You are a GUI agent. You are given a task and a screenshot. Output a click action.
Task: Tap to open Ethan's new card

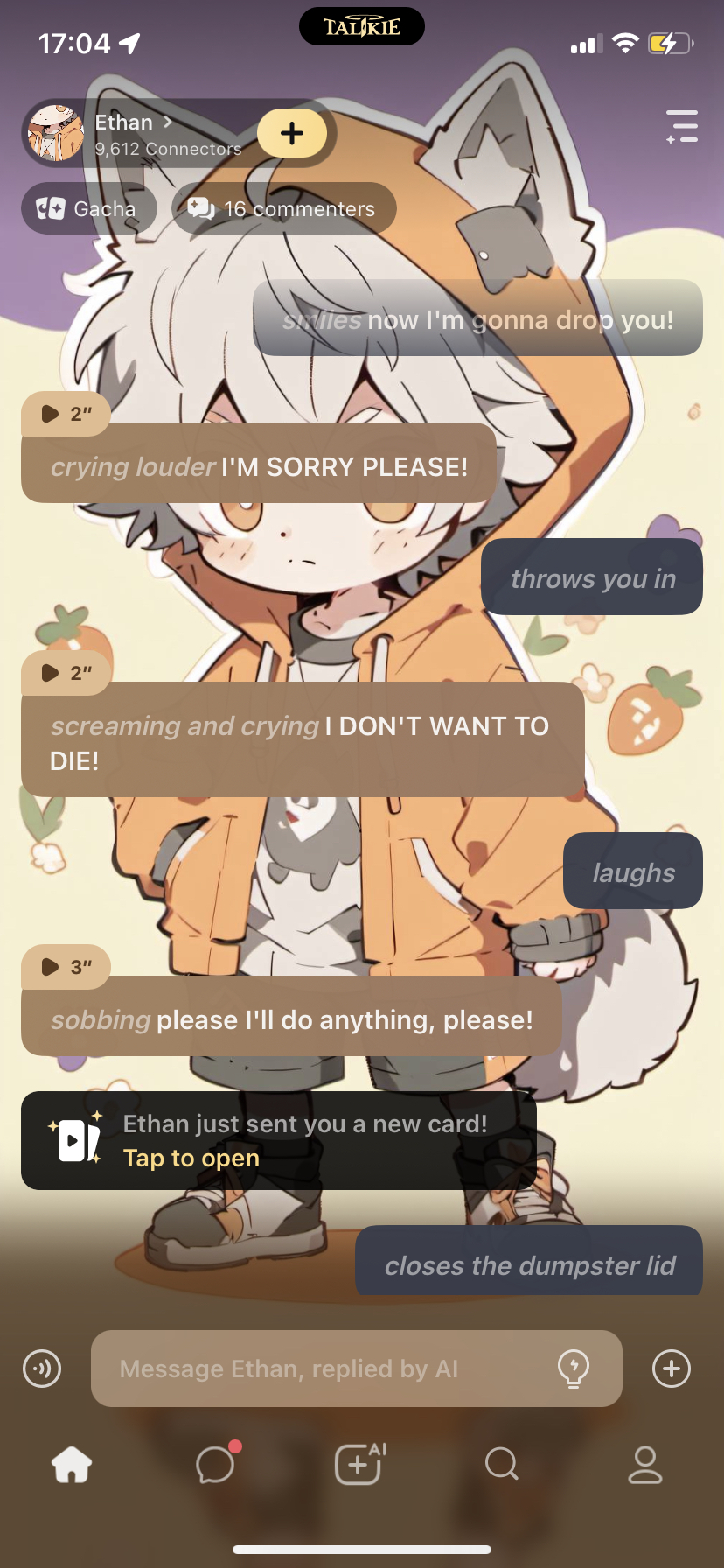(x=278, y=1141)
